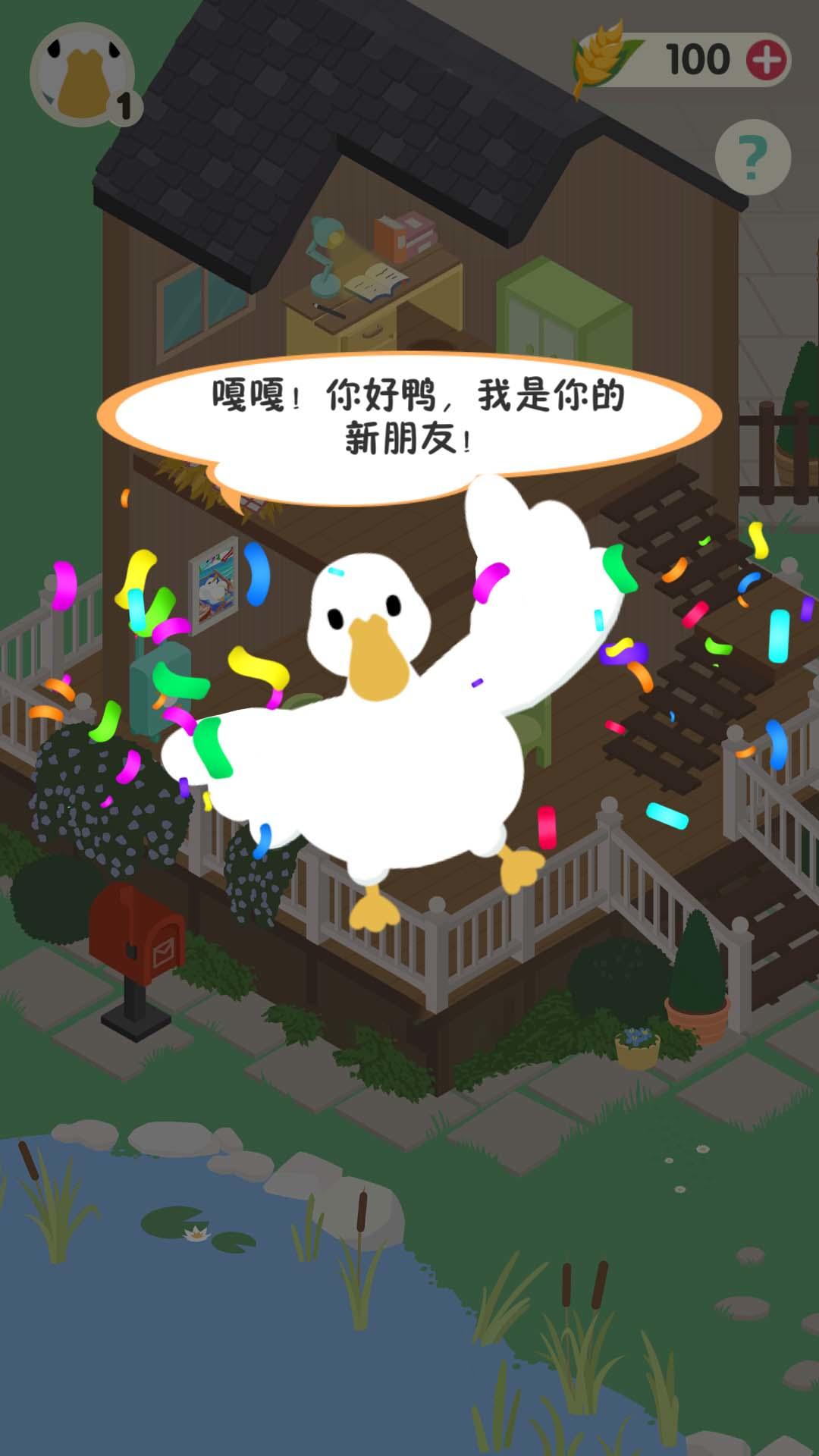
Task: Open the red mailbox
Action: 137,937
